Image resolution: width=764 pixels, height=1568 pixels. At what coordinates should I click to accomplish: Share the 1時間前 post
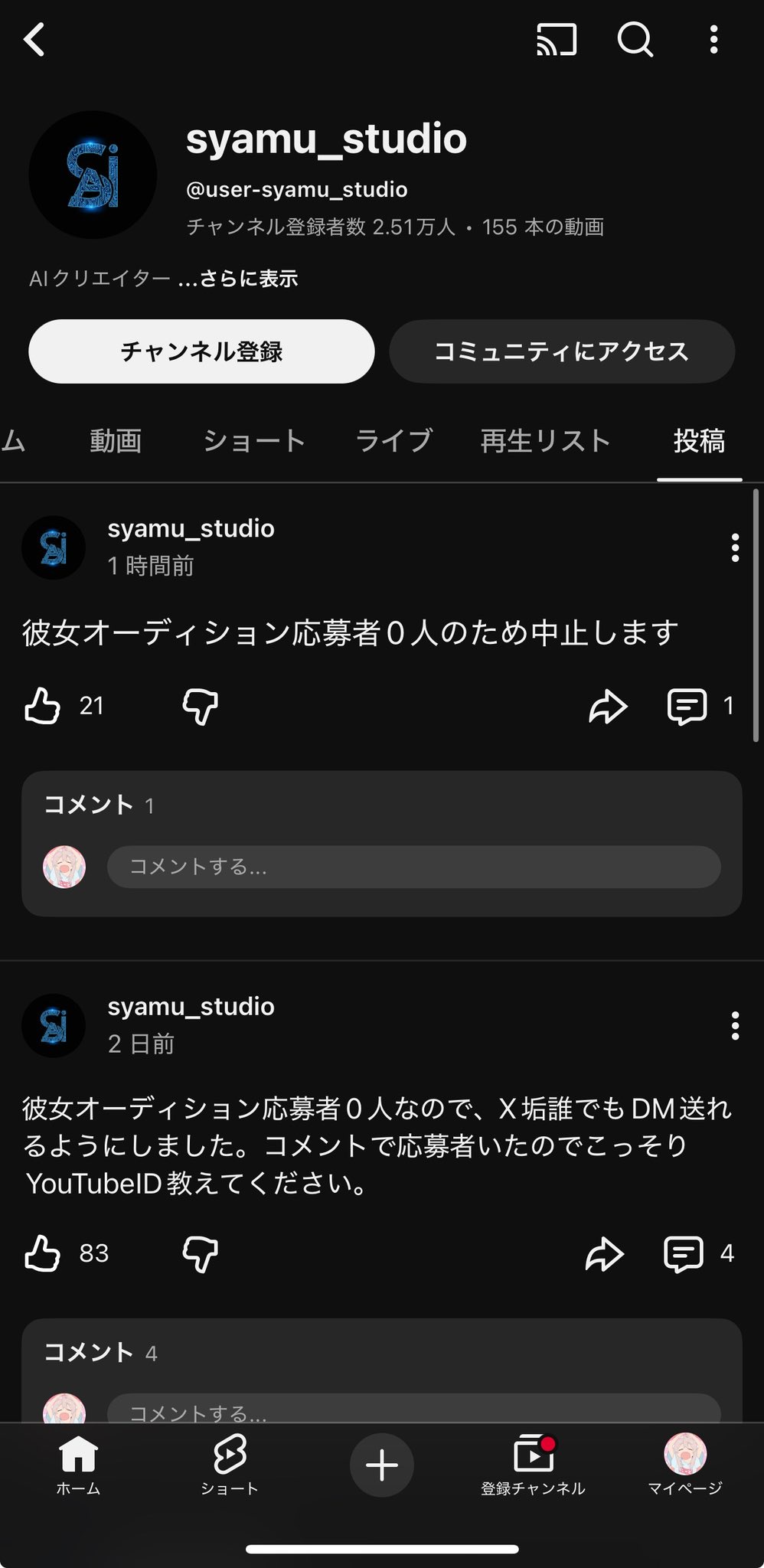[x=608, y=706]
